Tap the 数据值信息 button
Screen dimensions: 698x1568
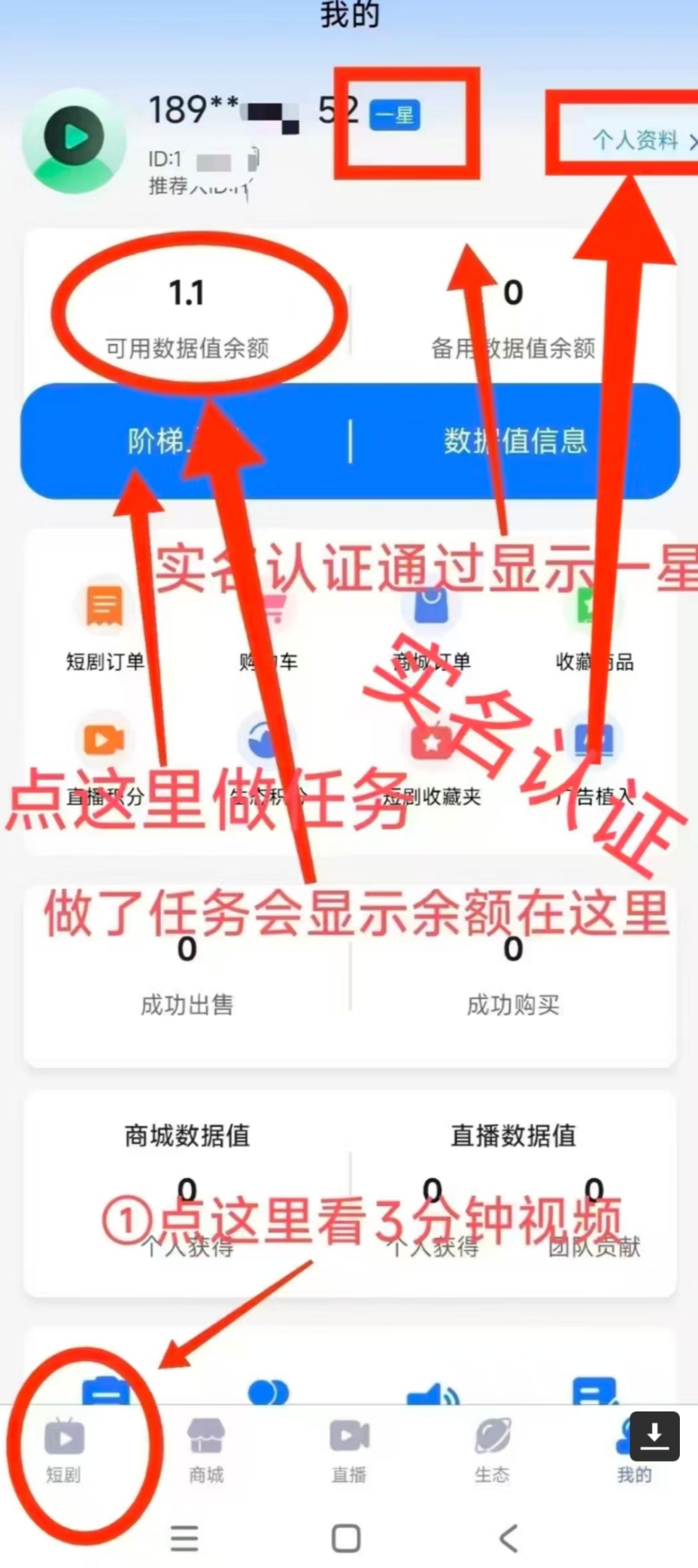click(x=514, y=441)
